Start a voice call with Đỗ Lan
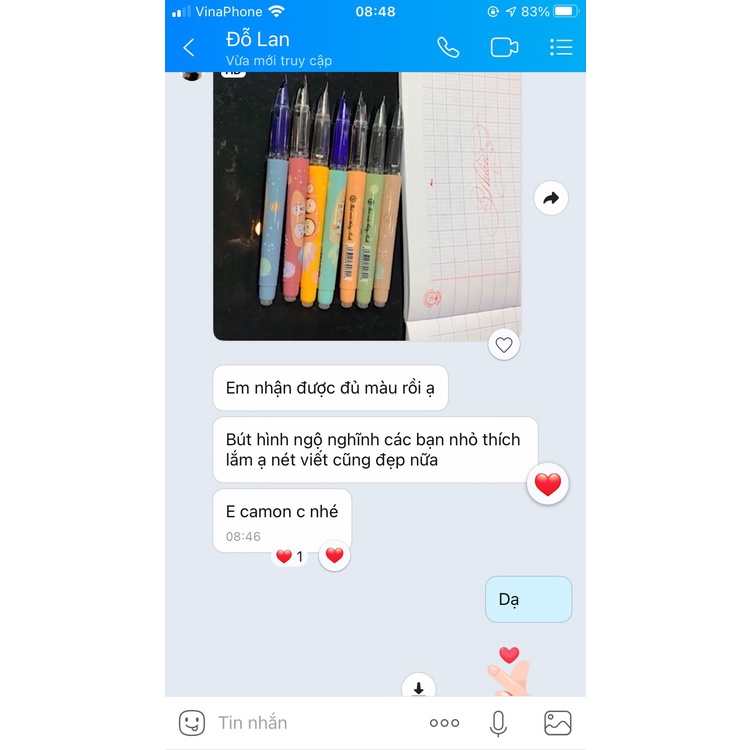This screenshot has height=750, width=750. pyautogui.click(x=448, y=47)
